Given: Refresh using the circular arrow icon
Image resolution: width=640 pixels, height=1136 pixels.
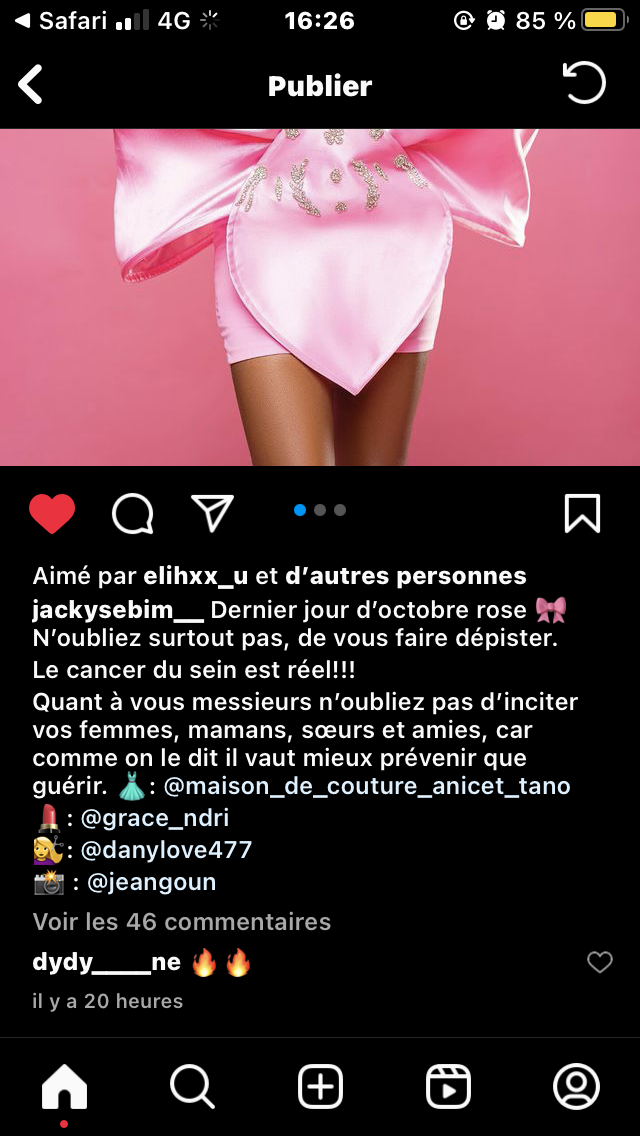Looking at the screenshot, I should 584,84.
